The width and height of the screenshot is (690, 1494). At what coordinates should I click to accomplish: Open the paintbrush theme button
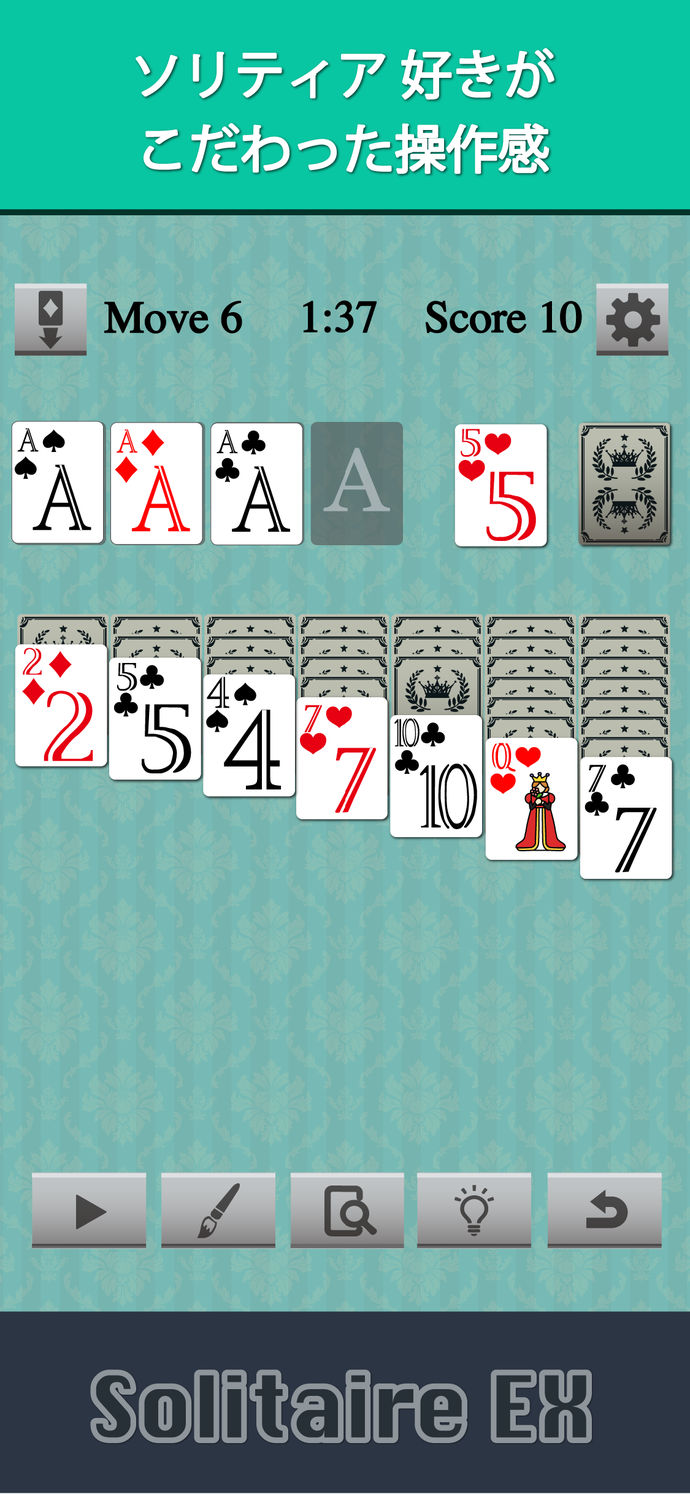(218, 1211)
